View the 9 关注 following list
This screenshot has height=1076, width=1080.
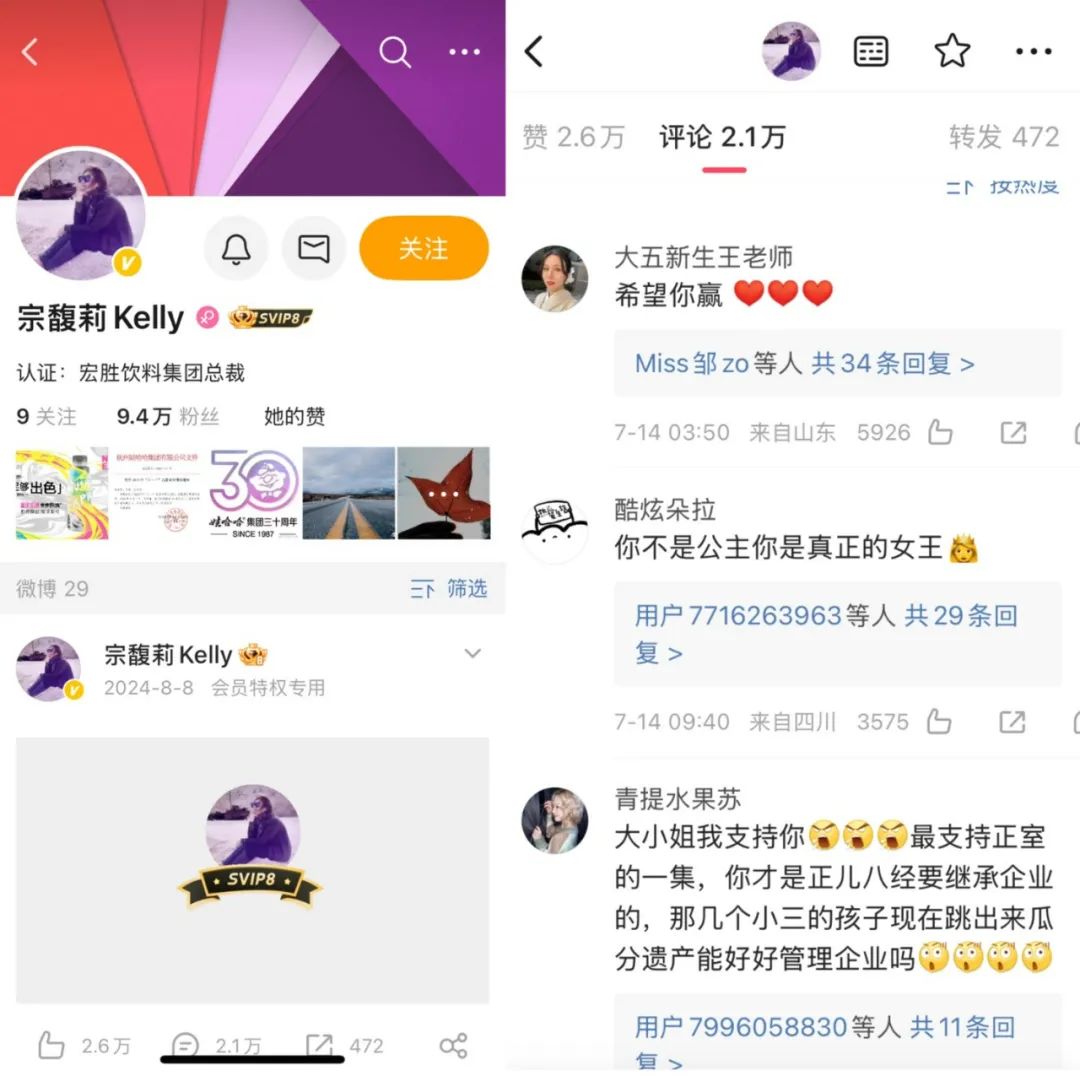(46, 416)
